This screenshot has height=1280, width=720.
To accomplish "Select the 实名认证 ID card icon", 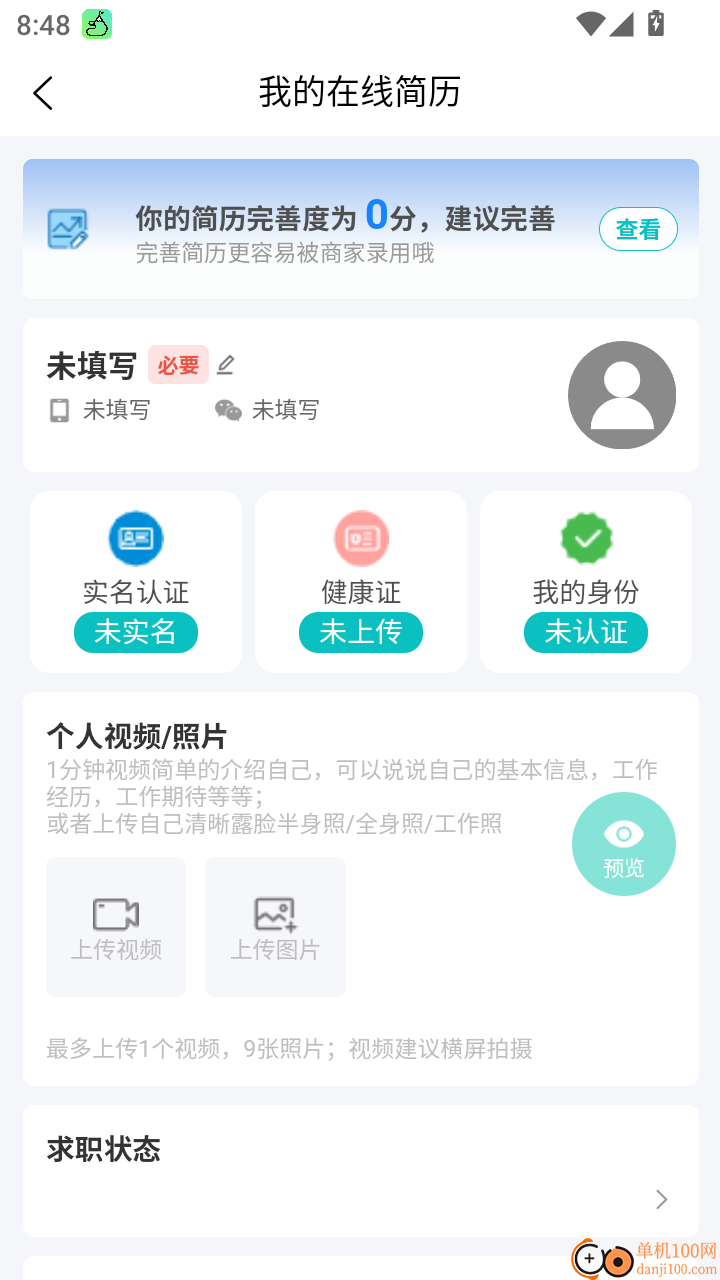I will point(135,538).
